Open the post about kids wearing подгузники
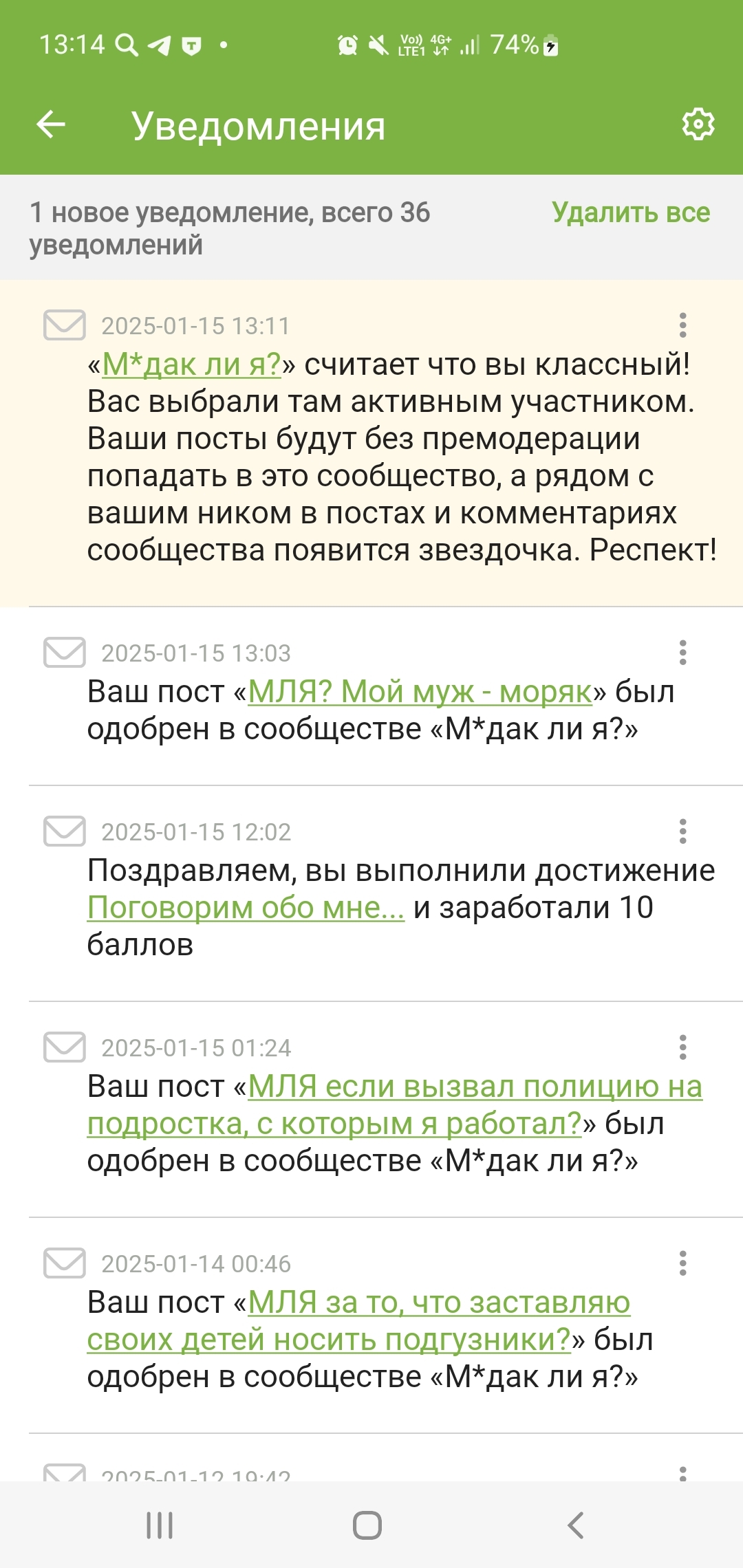The width and height of the screenshot is (743, 1568). (x=439, y=1304)
